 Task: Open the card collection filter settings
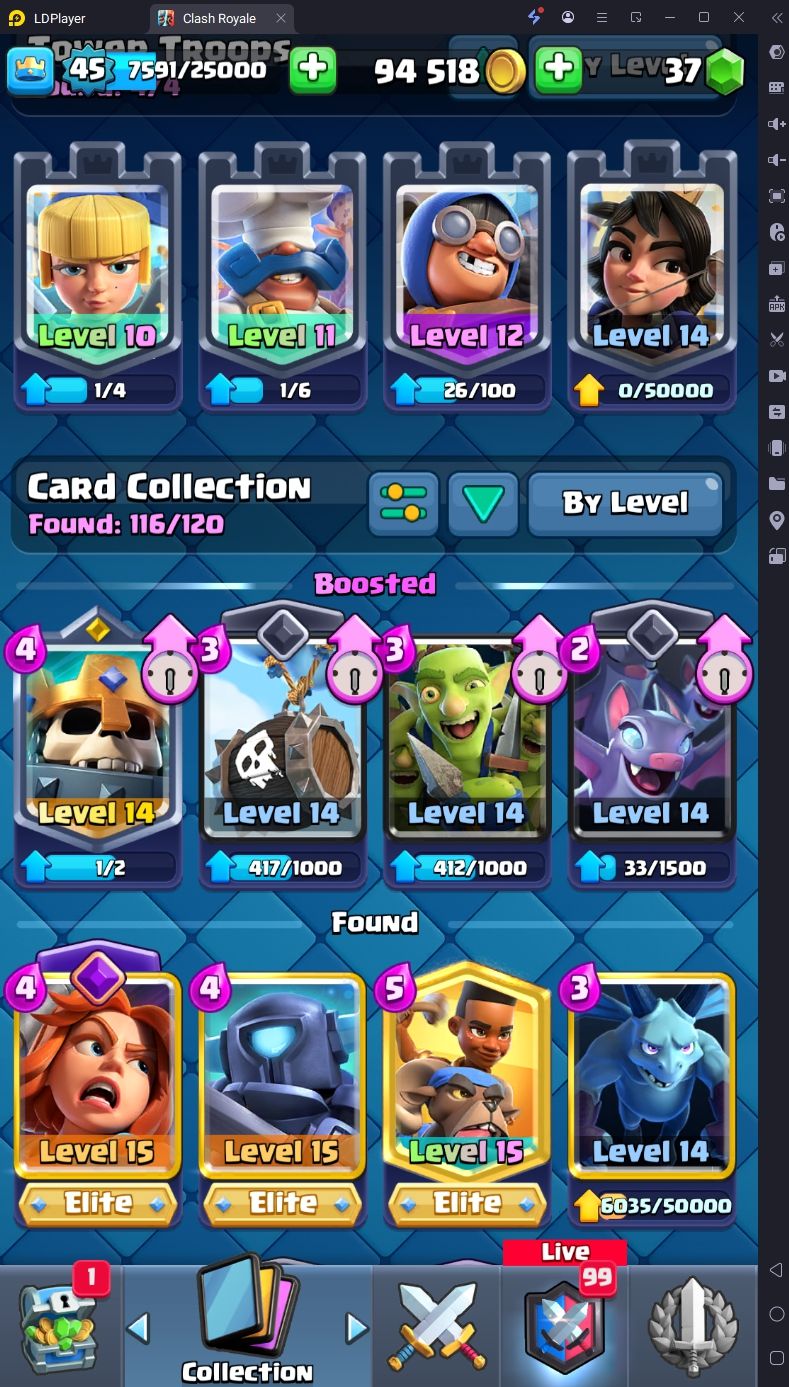[404, 505]
